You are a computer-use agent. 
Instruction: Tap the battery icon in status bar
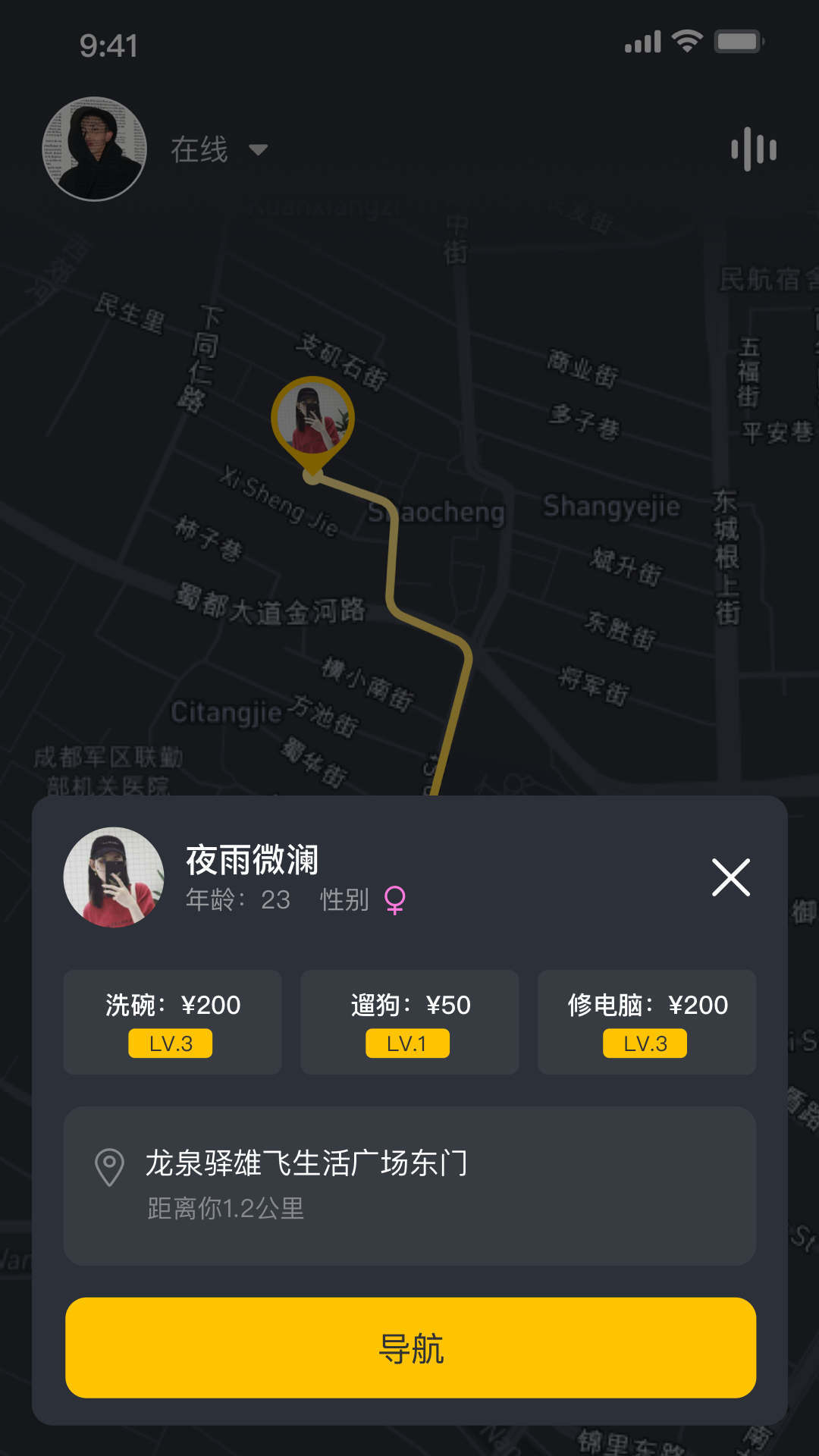point(736,42)
